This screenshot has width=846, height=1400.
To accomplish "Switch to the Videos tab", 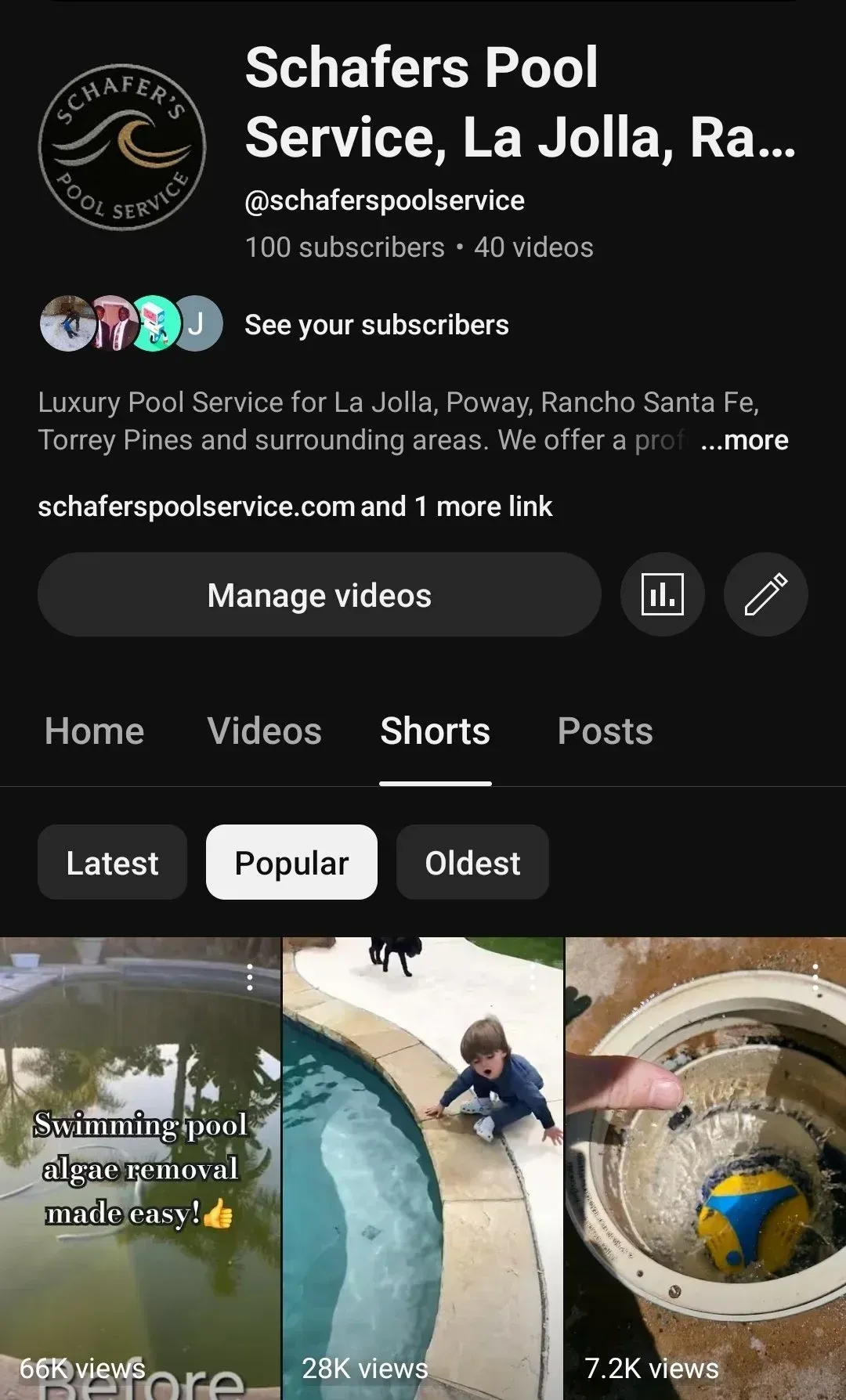I will pos(265,731).
